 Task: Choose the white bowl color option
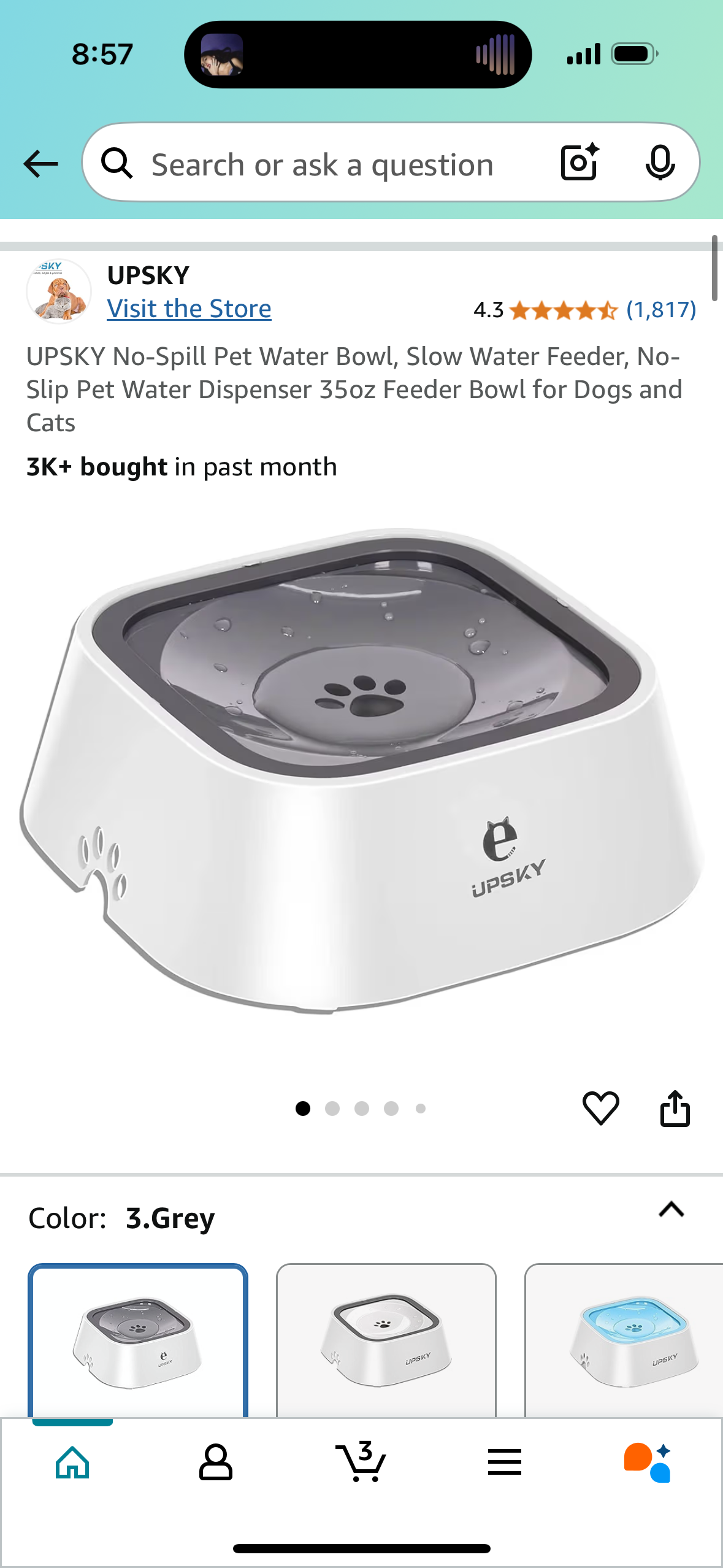[x=386, y=1340]
